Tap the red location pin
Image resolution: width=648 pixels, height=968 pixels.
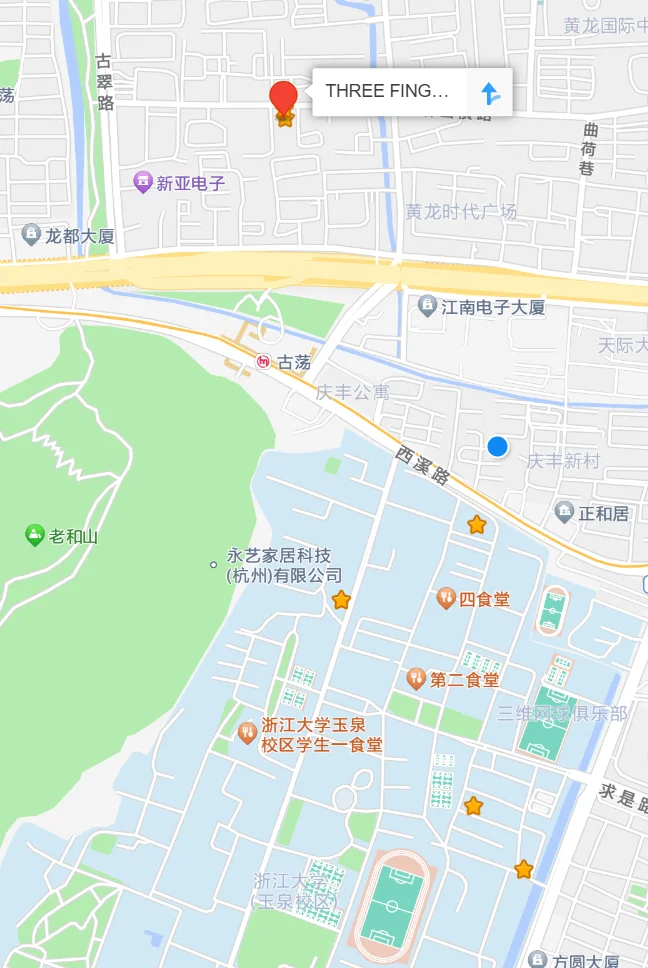(x=284, y=99)
